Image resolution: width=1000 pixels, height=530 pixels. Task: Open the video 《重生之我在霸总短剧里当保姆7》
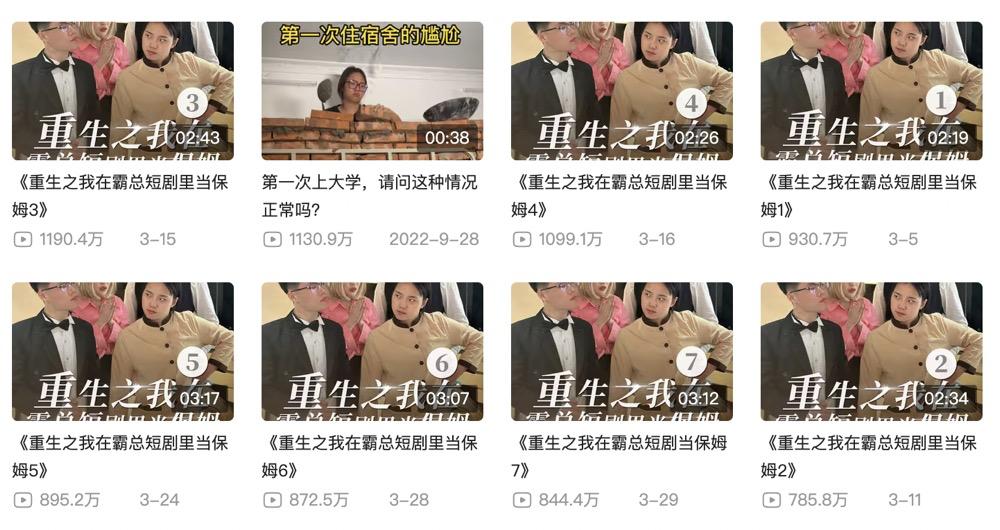[621, 351]
